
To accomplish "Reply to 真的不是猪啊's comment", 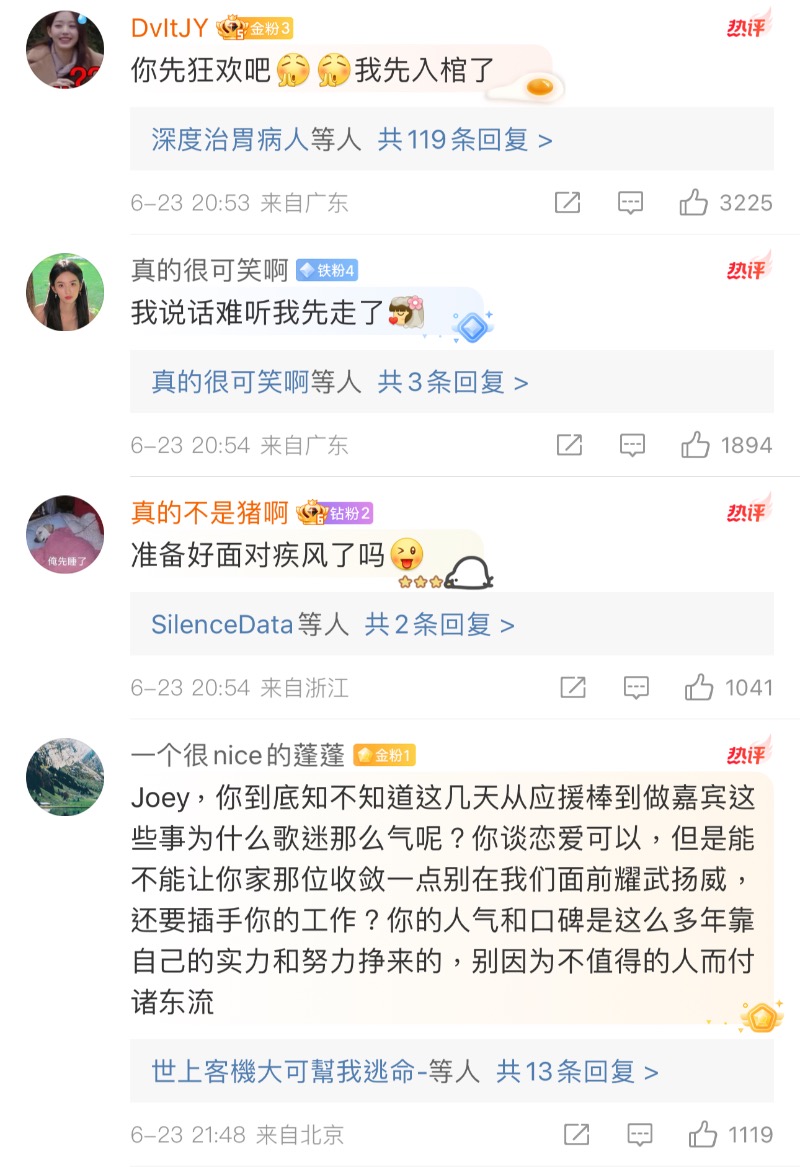I will click(x=636, y=687).
